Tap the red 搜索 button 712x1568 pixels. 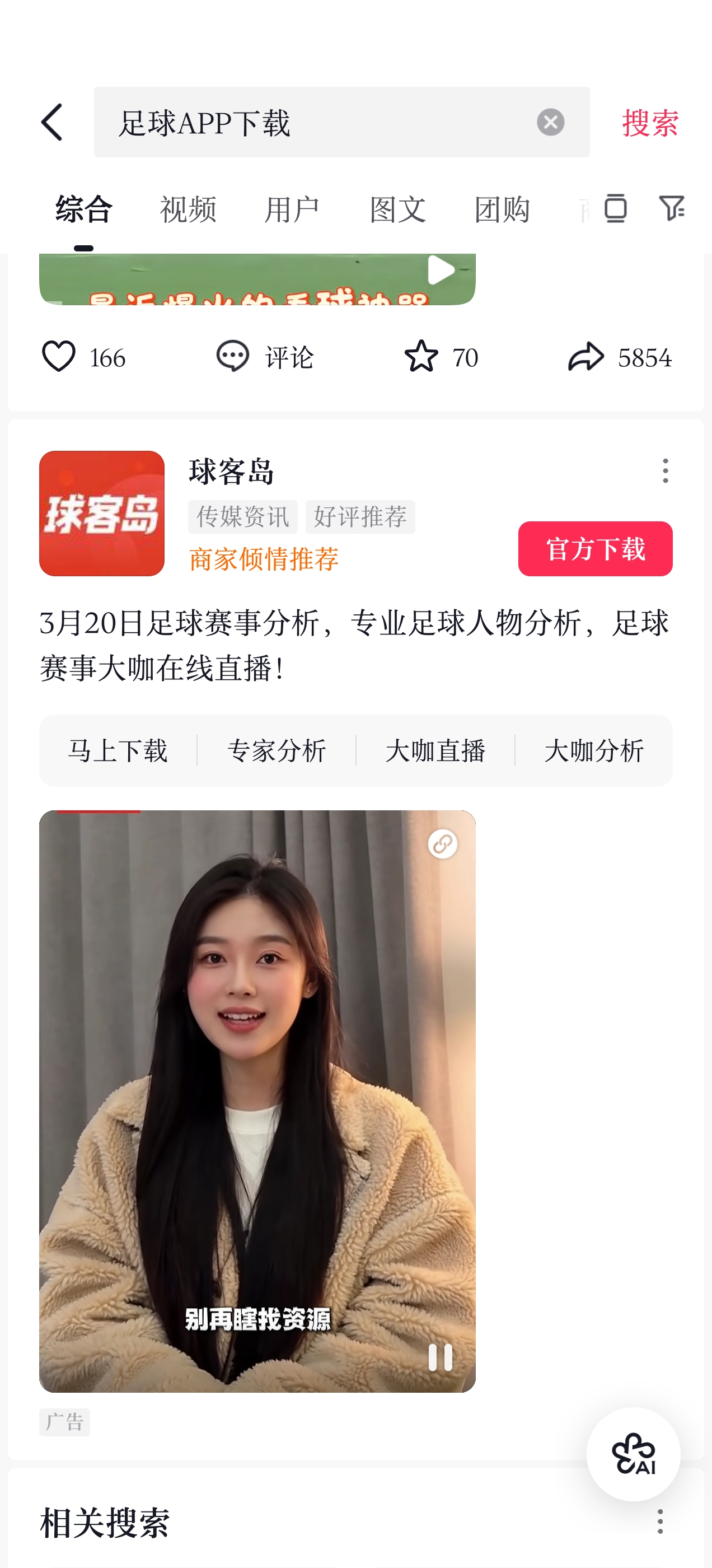point(649,123)
